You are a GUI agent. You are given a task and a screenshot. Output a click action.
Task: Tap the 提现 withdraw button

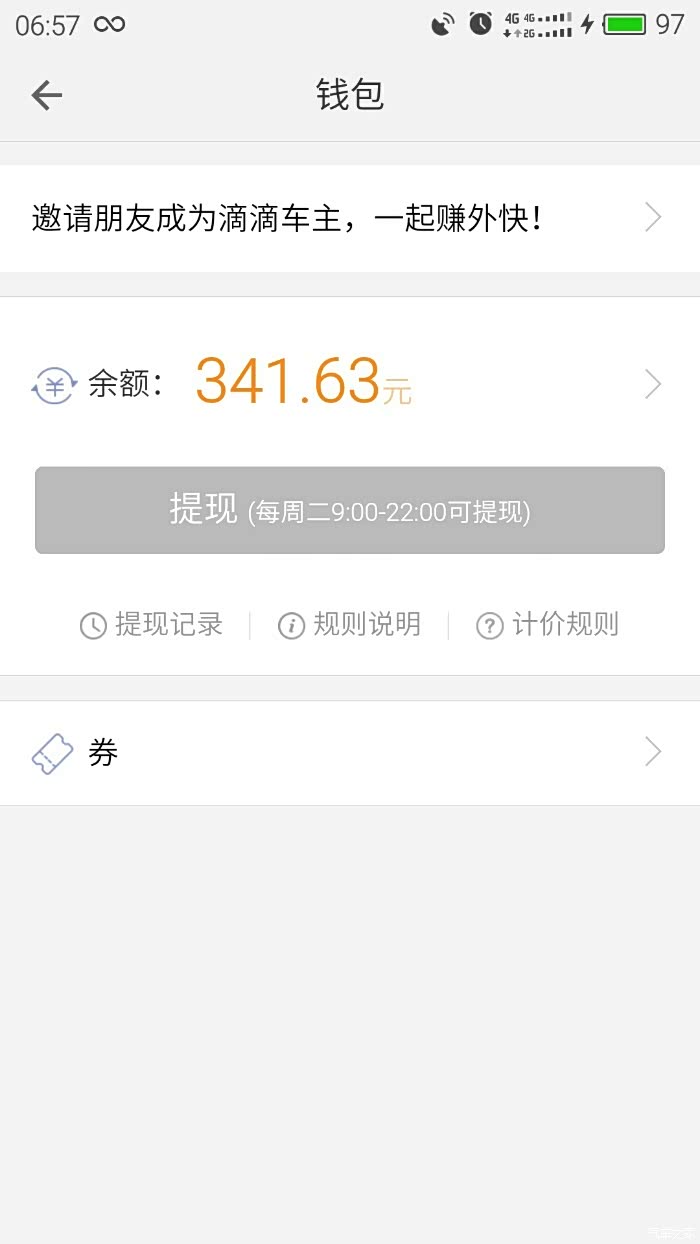coord(349,510)
